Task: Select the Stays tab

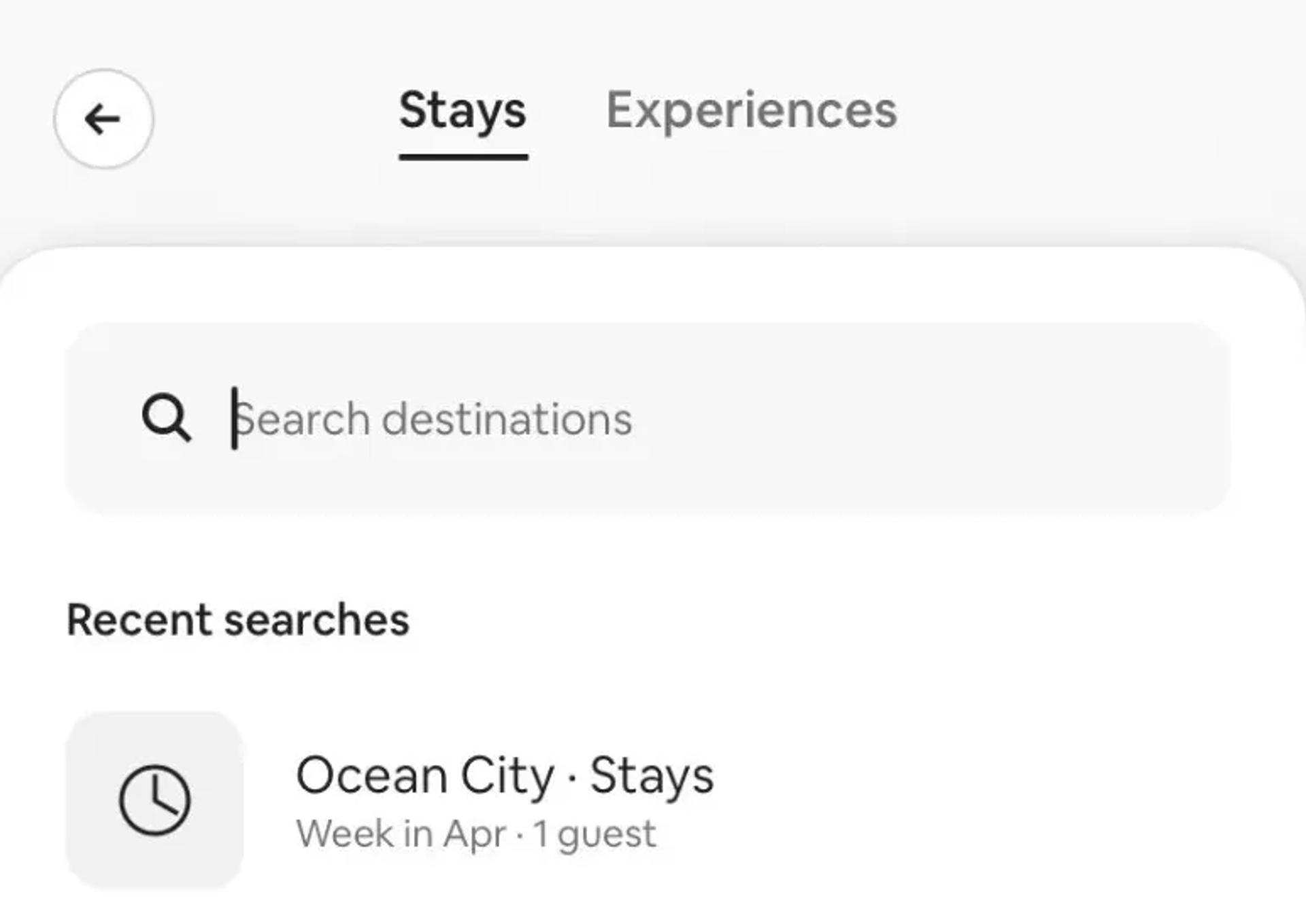Action: tap(463, 112)
